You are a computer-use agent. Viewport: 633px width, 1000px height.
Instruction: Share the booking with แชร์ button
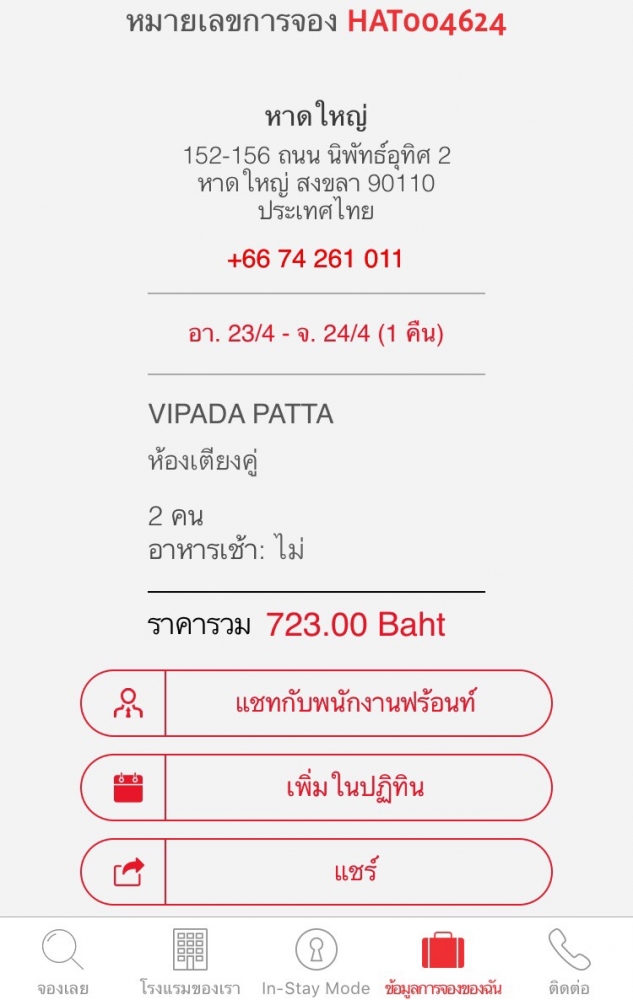click(x=316, y=871)
